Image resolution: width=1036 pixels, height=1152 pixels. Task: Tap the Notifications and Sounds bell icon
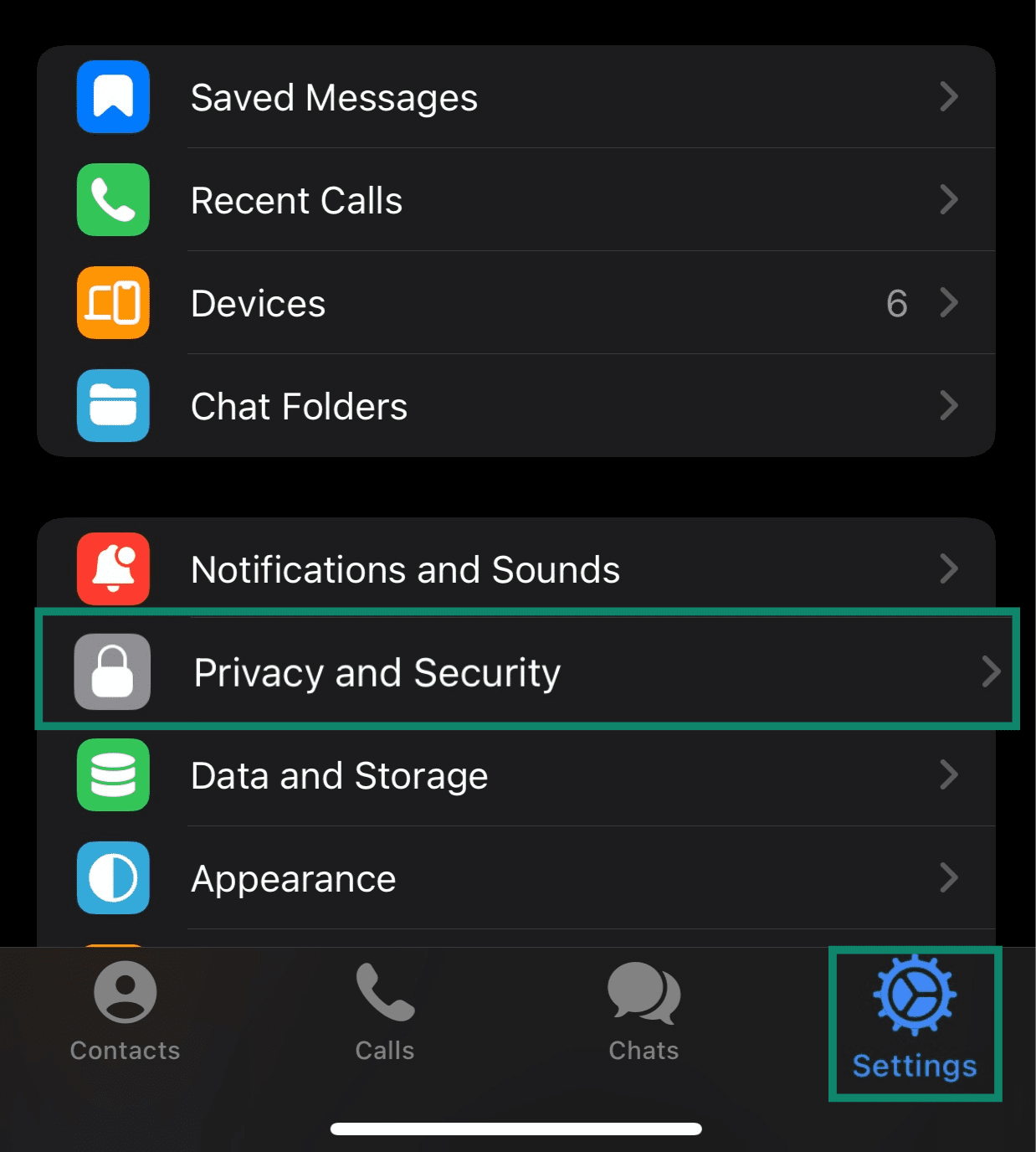(x=112, y=568)
